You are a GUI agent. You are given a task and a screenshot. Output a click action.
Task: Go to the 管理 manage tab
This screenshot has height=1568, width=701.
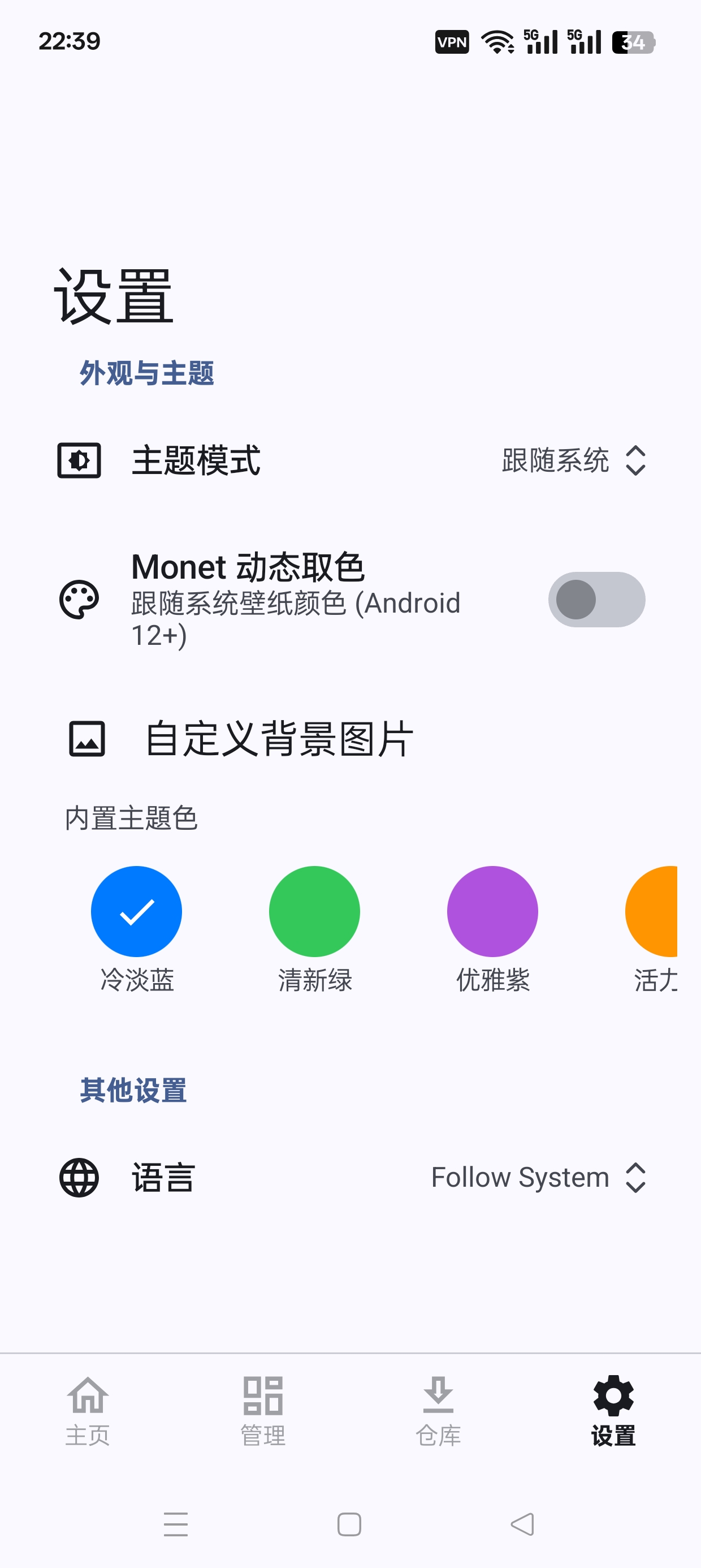pos(263,1411)
